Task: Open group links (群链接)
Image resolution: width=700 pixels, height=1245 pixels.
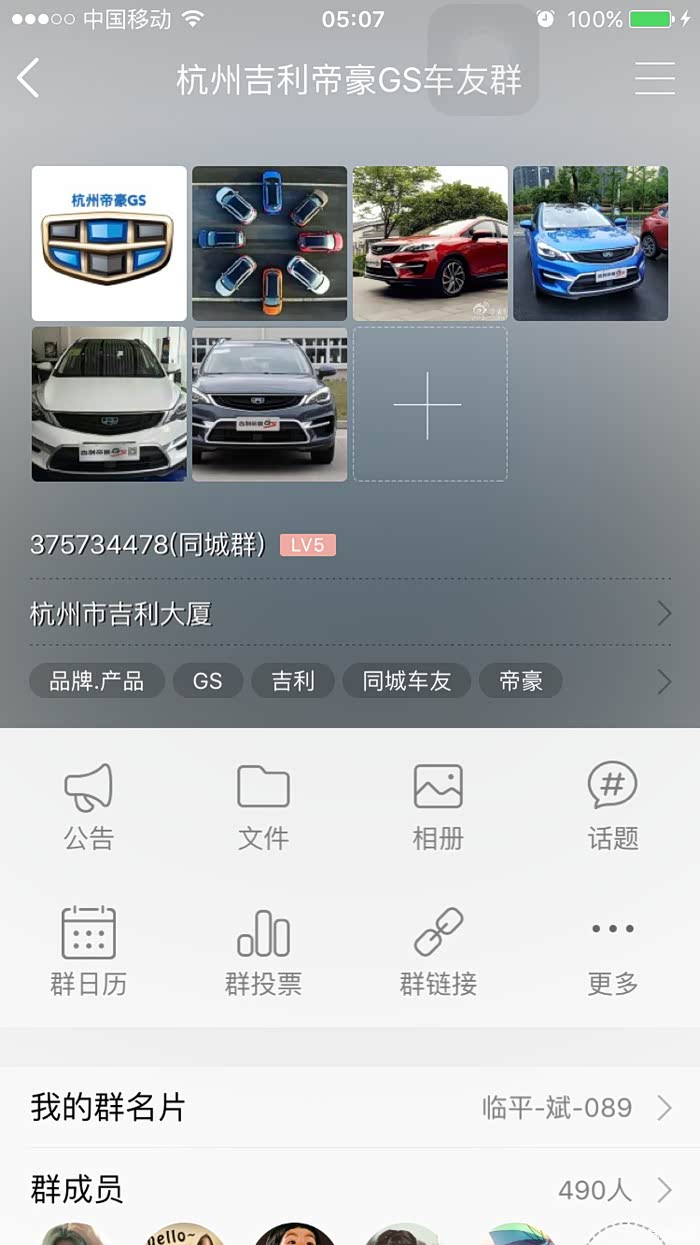Action: [438, 950]
